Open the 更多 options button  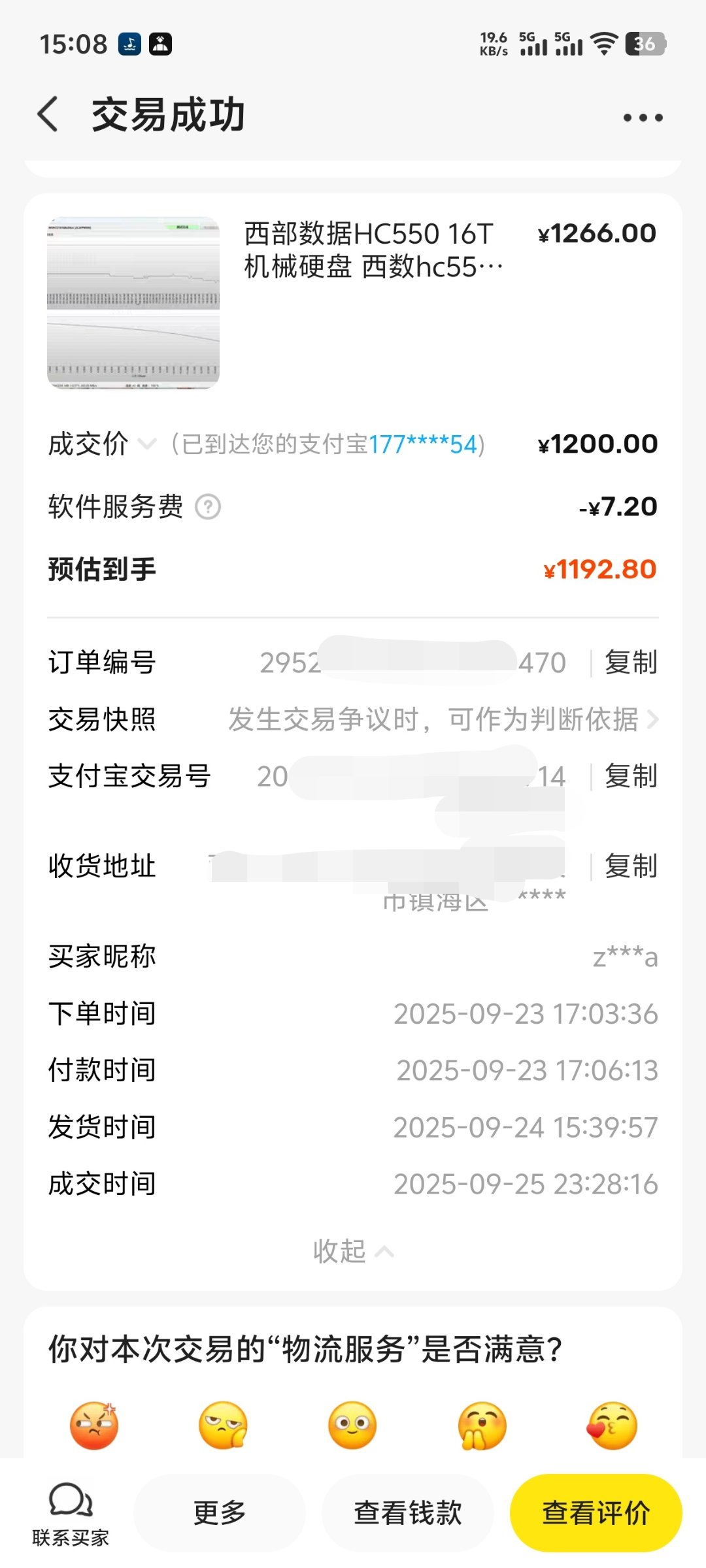pyautogui.click(x=220, y=1513)
